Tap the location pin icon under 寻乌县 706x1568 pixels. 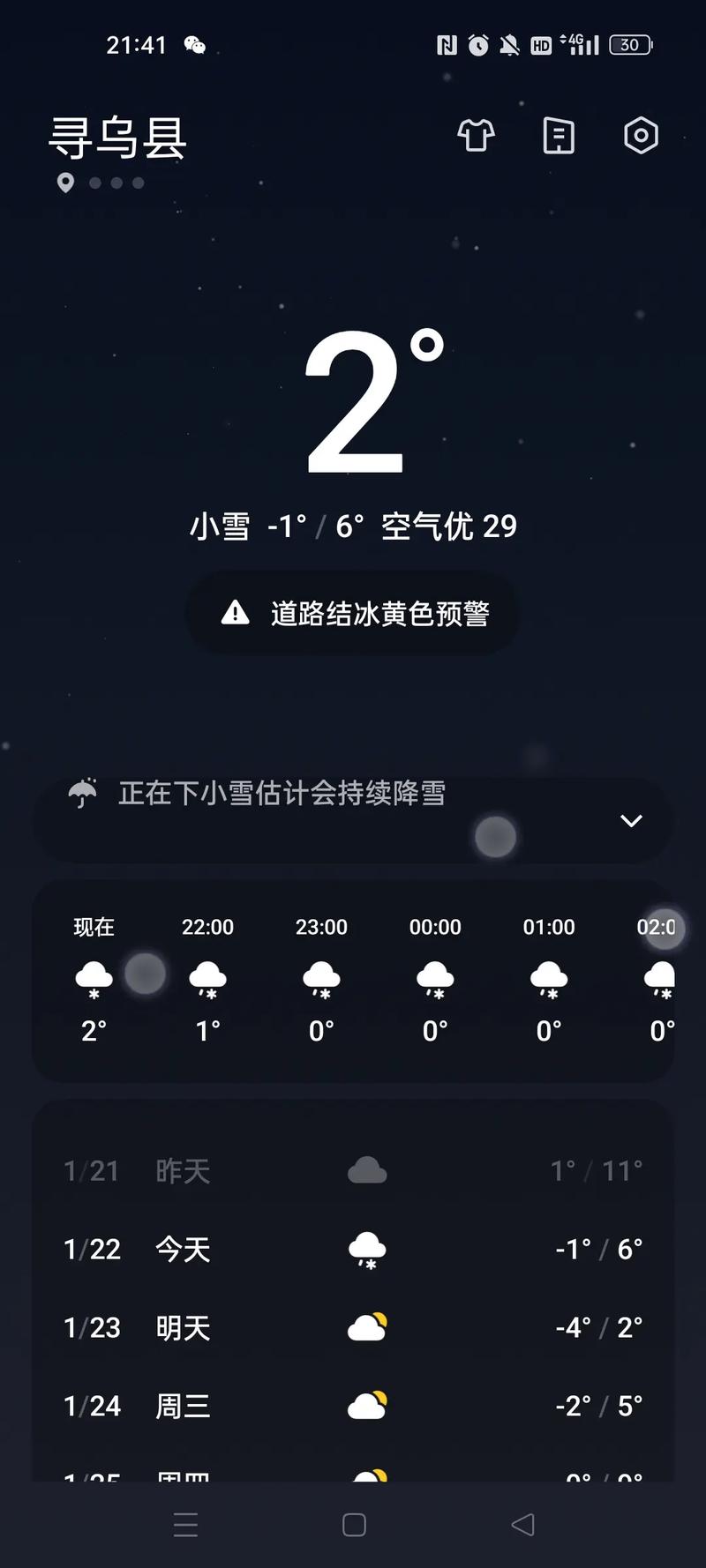(x=64, y=183)
